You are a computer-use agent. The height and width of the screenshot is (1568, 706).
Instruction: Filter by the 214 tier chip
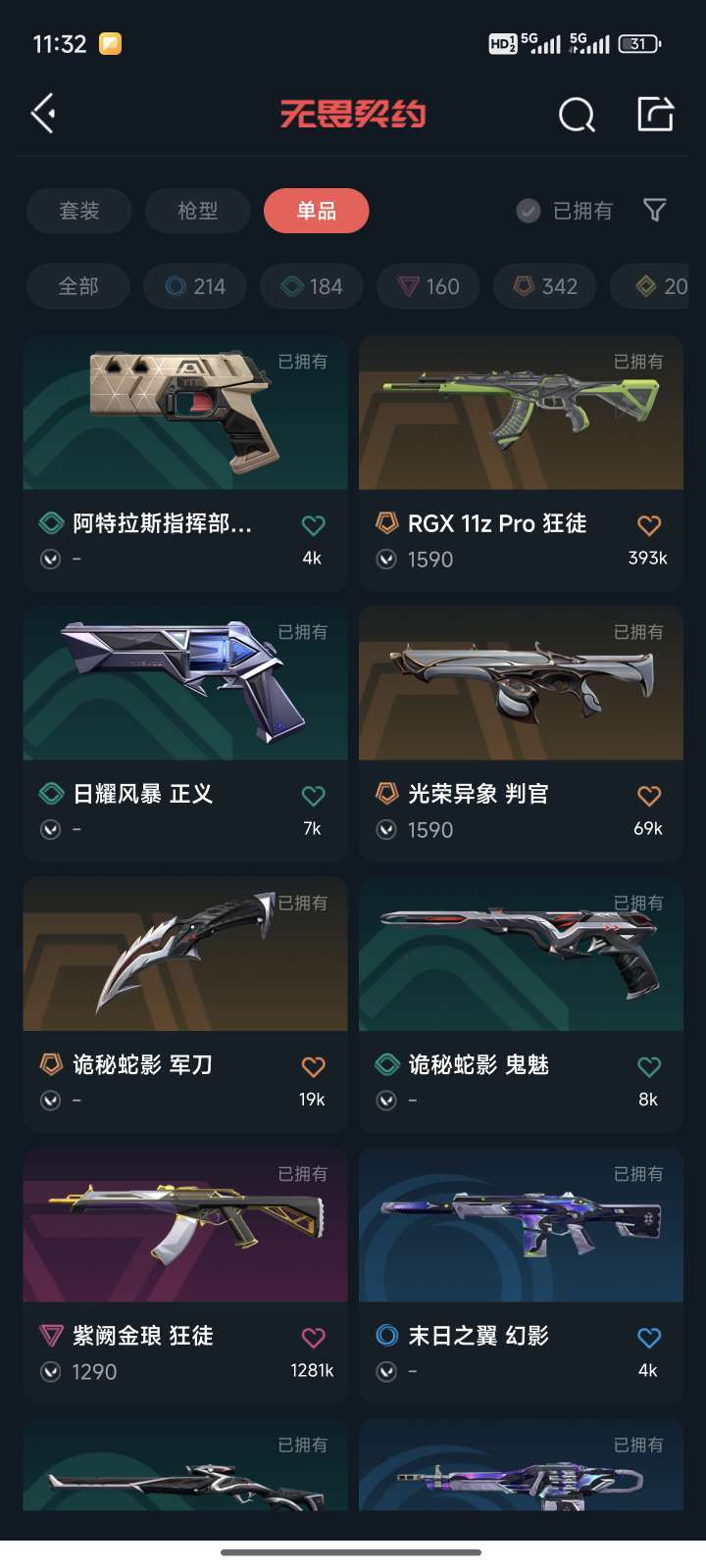click(x=194, y=286)
